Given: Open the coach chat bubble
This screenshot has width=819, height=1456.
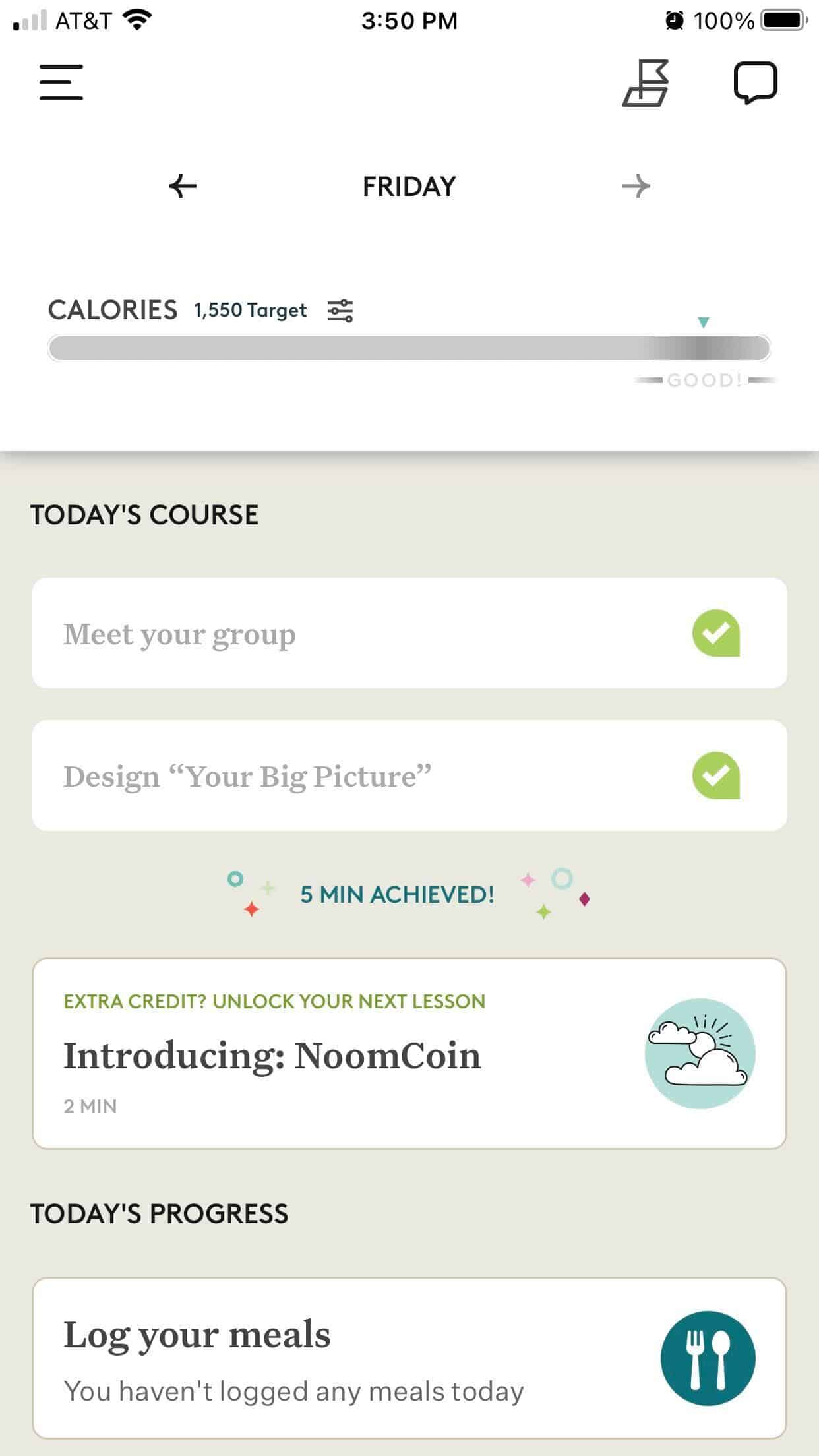Looking at the screenshot, I should (756, 82).
